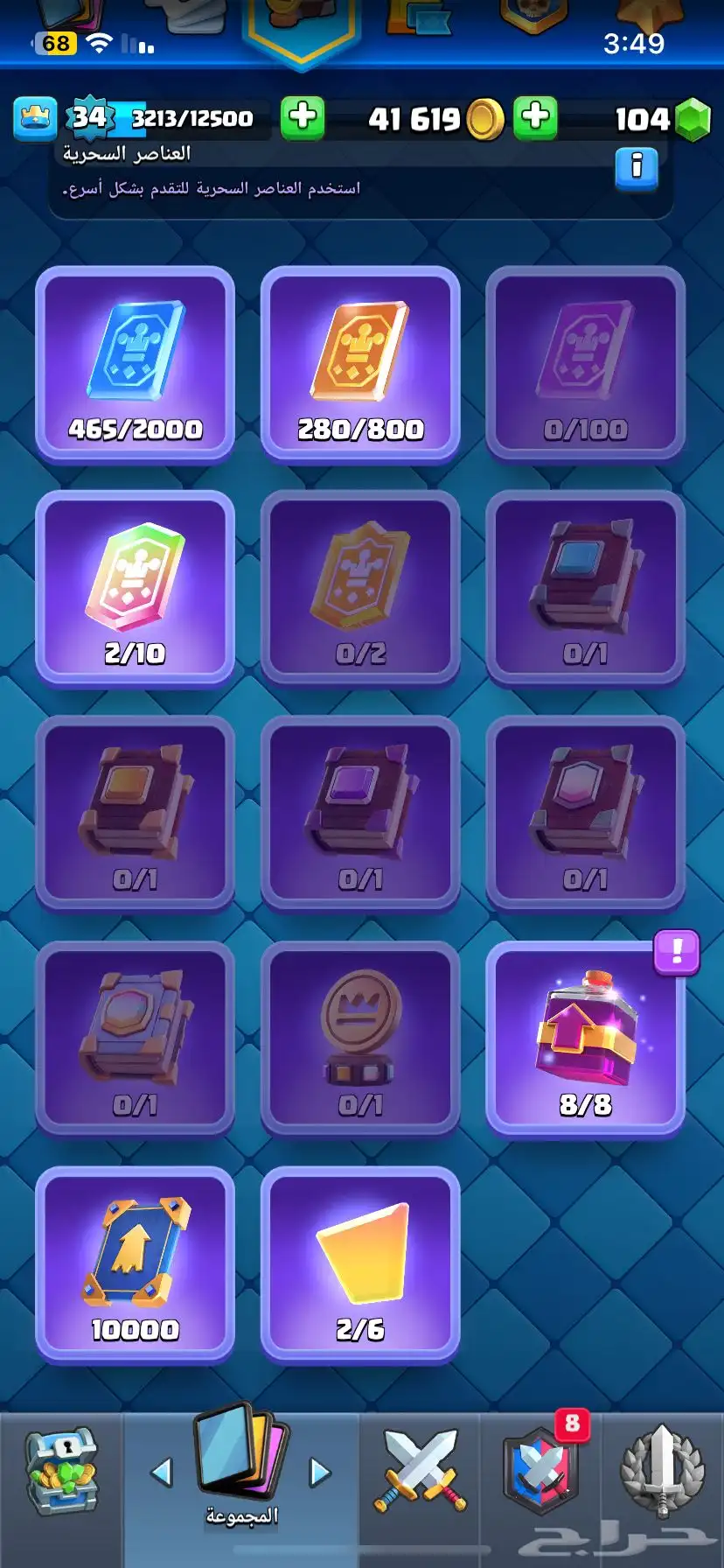Viewport: 724px width, 1568px height.
Task: Select the rainbow legendary wild card 2/10
Action: click(x=135, y=588)
